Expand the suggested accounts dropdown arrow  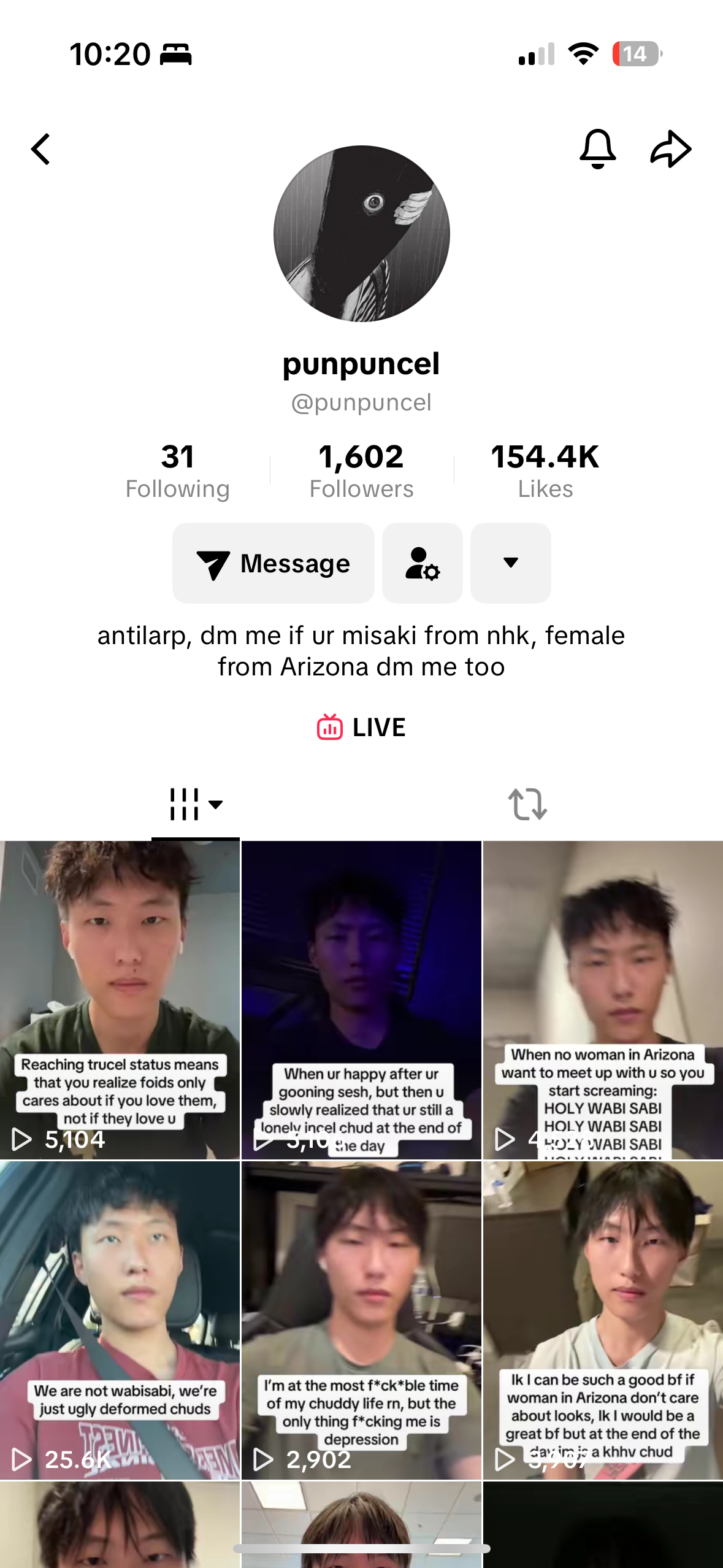[510, 563]
